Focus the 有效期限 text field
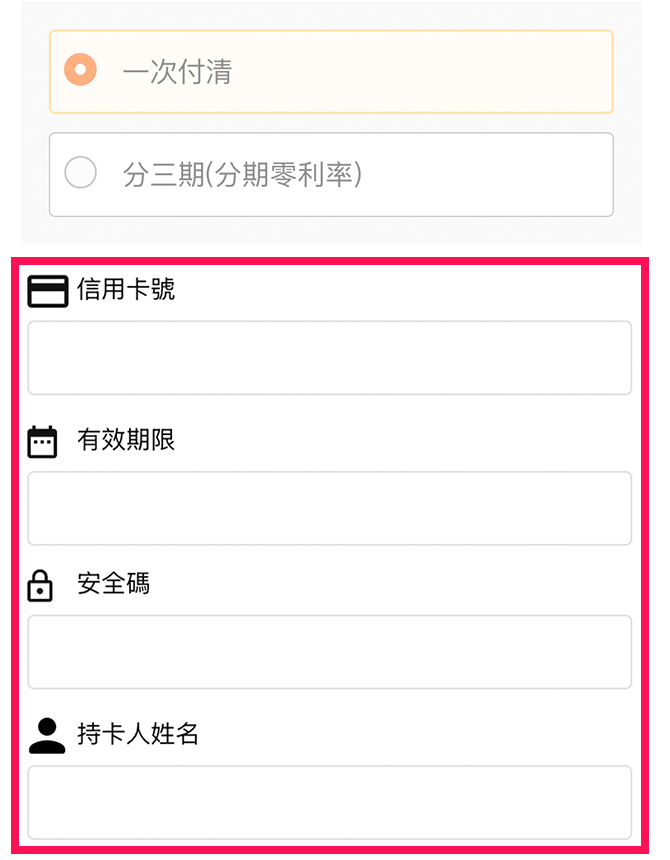The height and width of the screenshot is (860, 670). click(x=329, y=508)
